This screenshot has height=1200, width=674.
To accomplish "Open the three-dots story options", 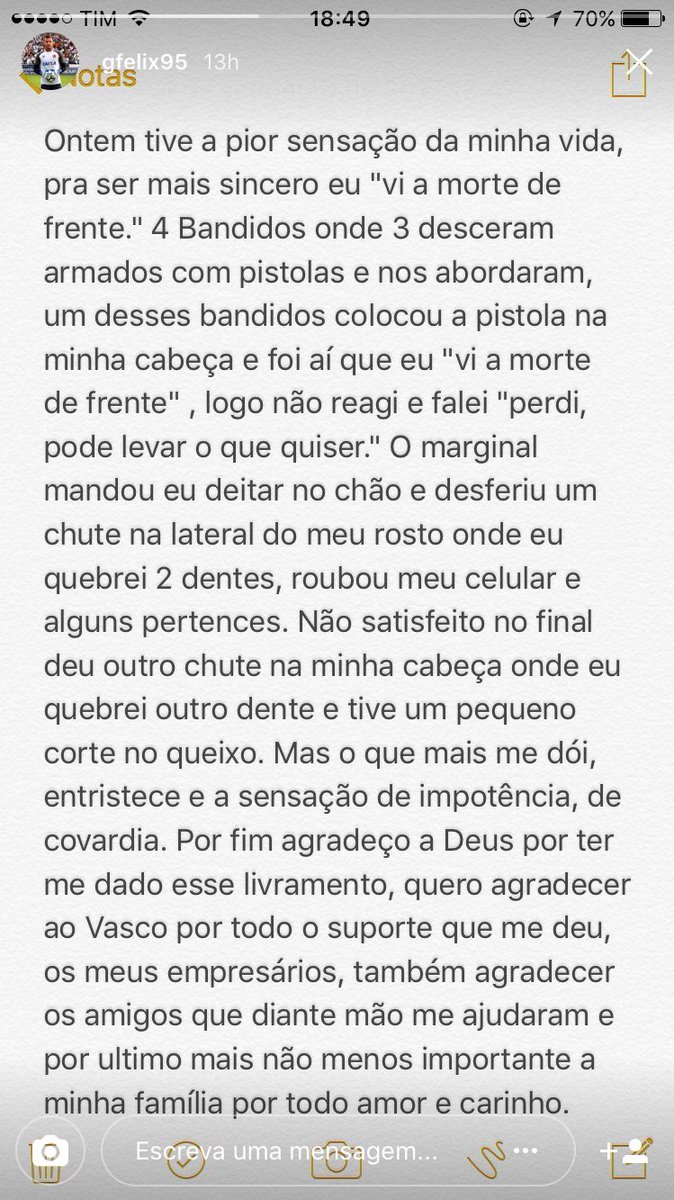I will pyautogui.click(x=525, y=1150).
